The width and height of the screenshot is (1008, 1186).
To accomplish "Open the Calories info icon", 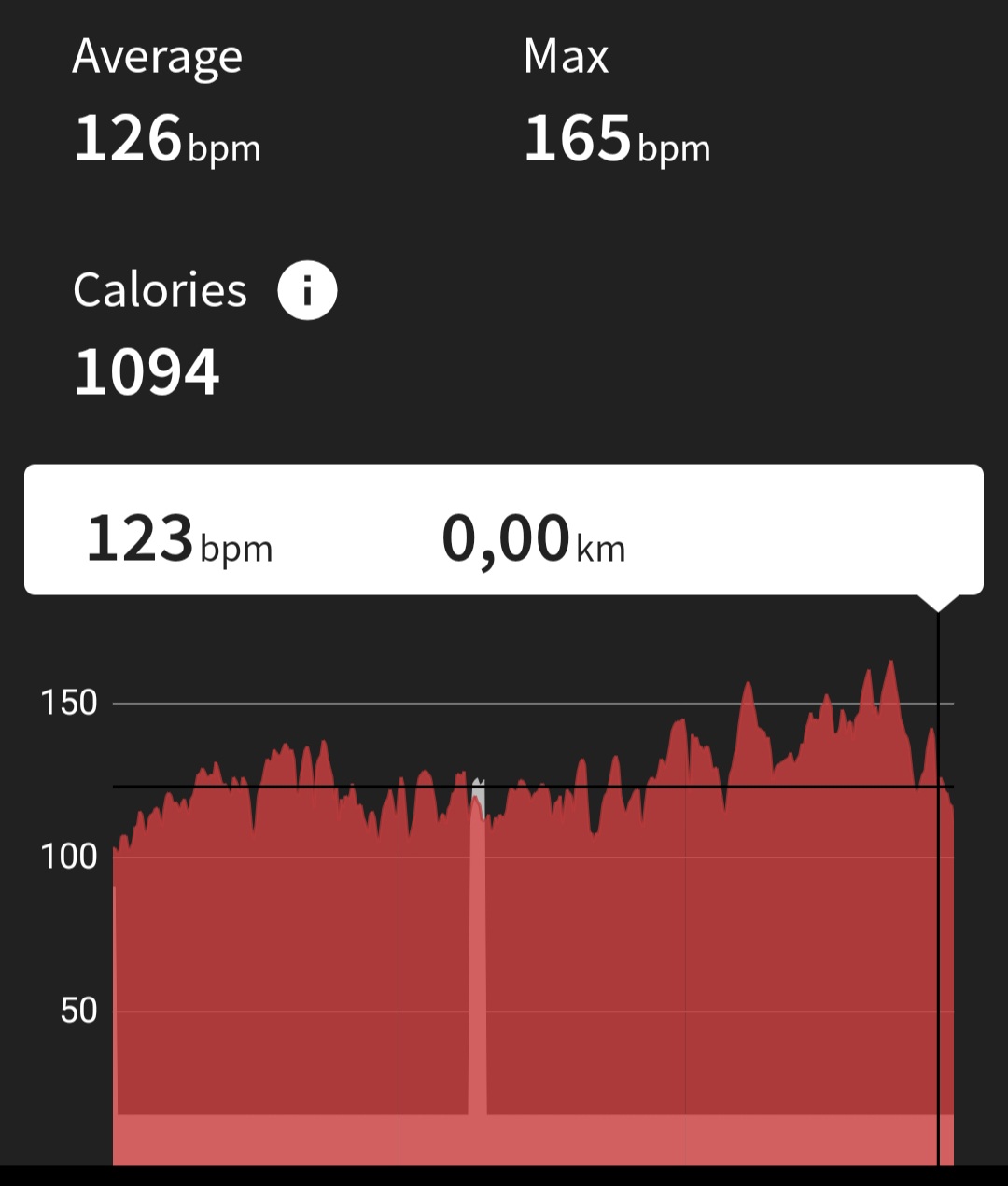I will click(307, 290).
